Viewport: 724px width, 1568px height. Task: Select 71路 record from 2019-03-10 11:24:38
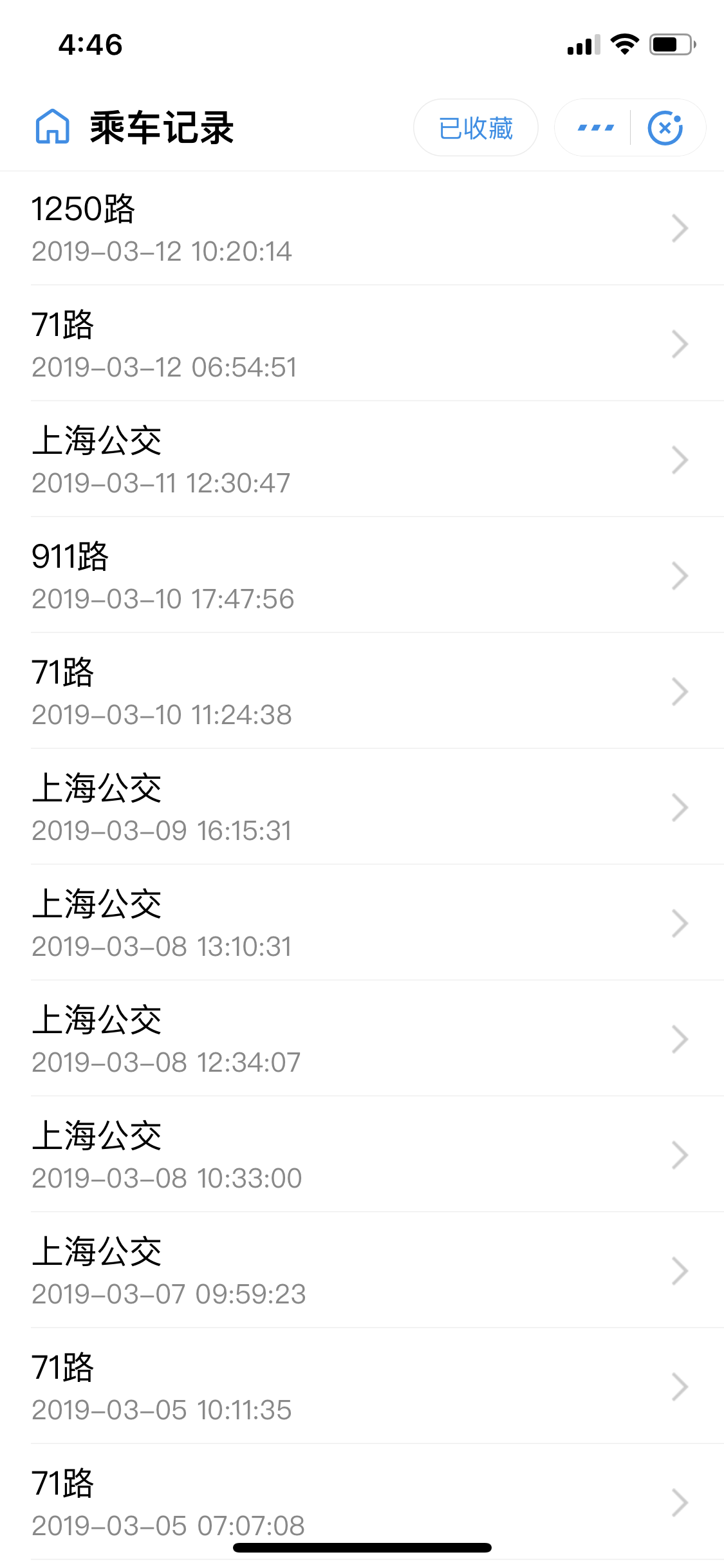[360, 692]
